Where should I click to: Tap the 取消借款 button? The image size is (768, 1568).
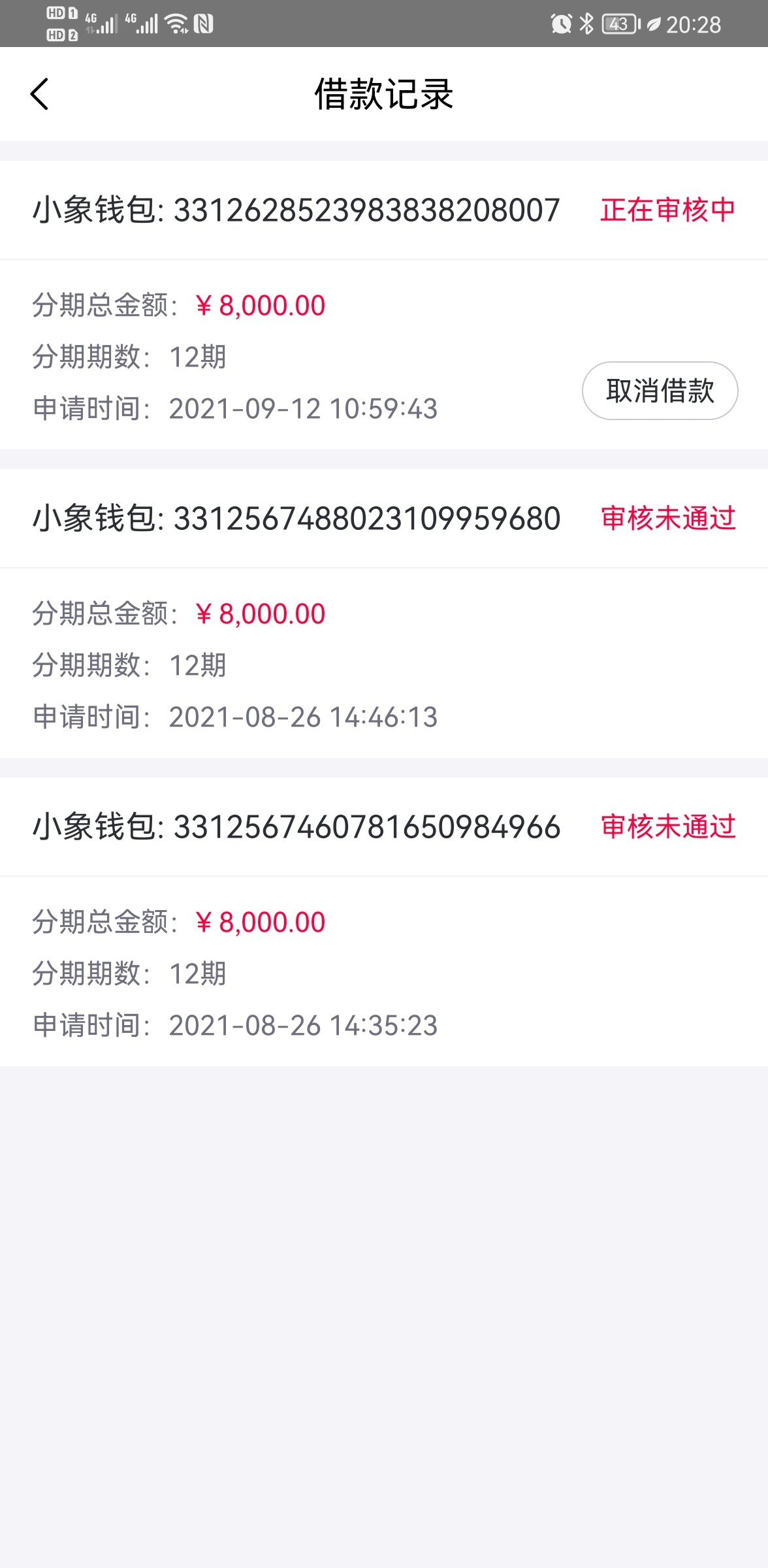660,391
